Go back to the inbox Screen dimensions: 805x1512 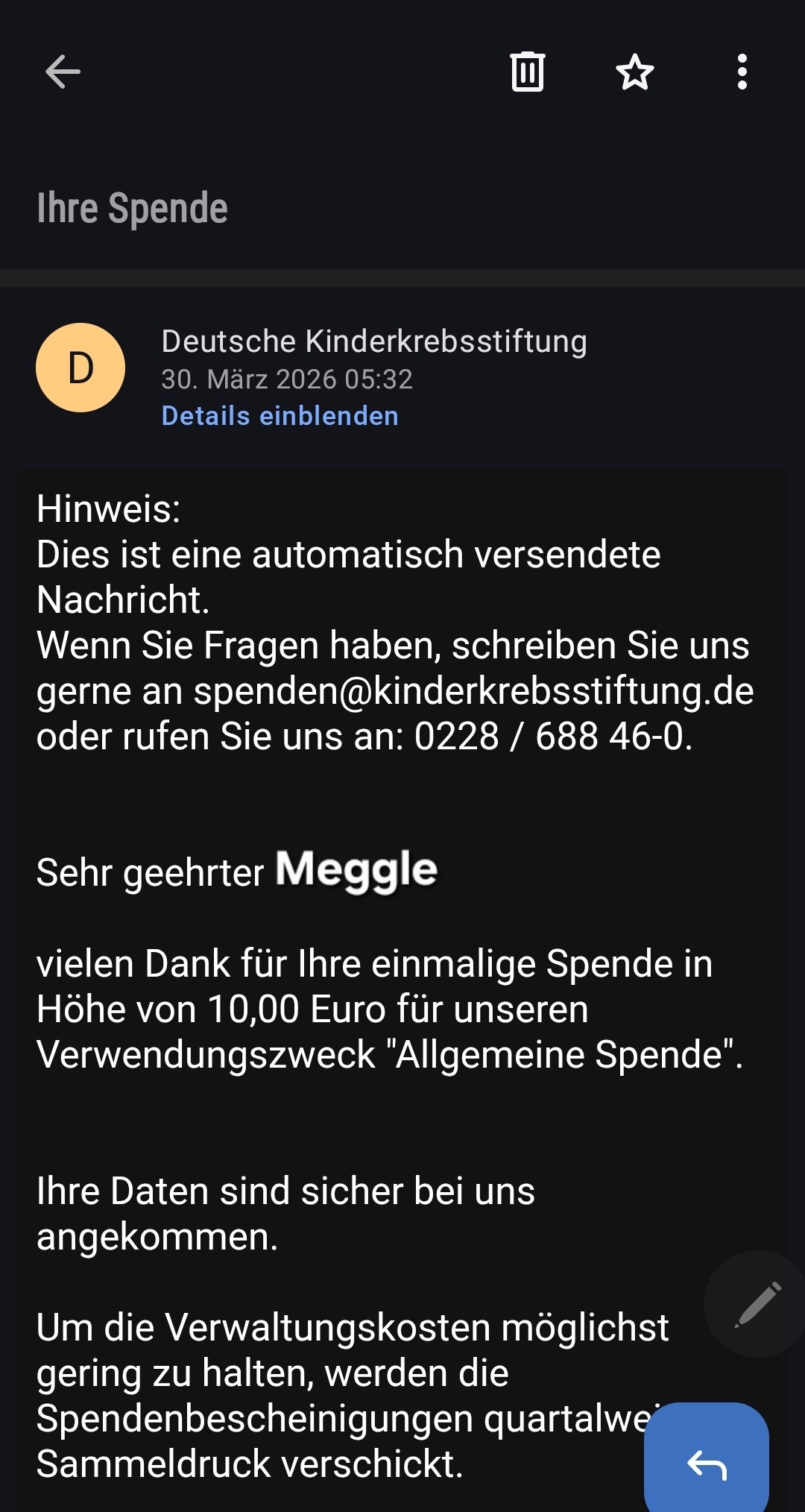click(63, 72)
